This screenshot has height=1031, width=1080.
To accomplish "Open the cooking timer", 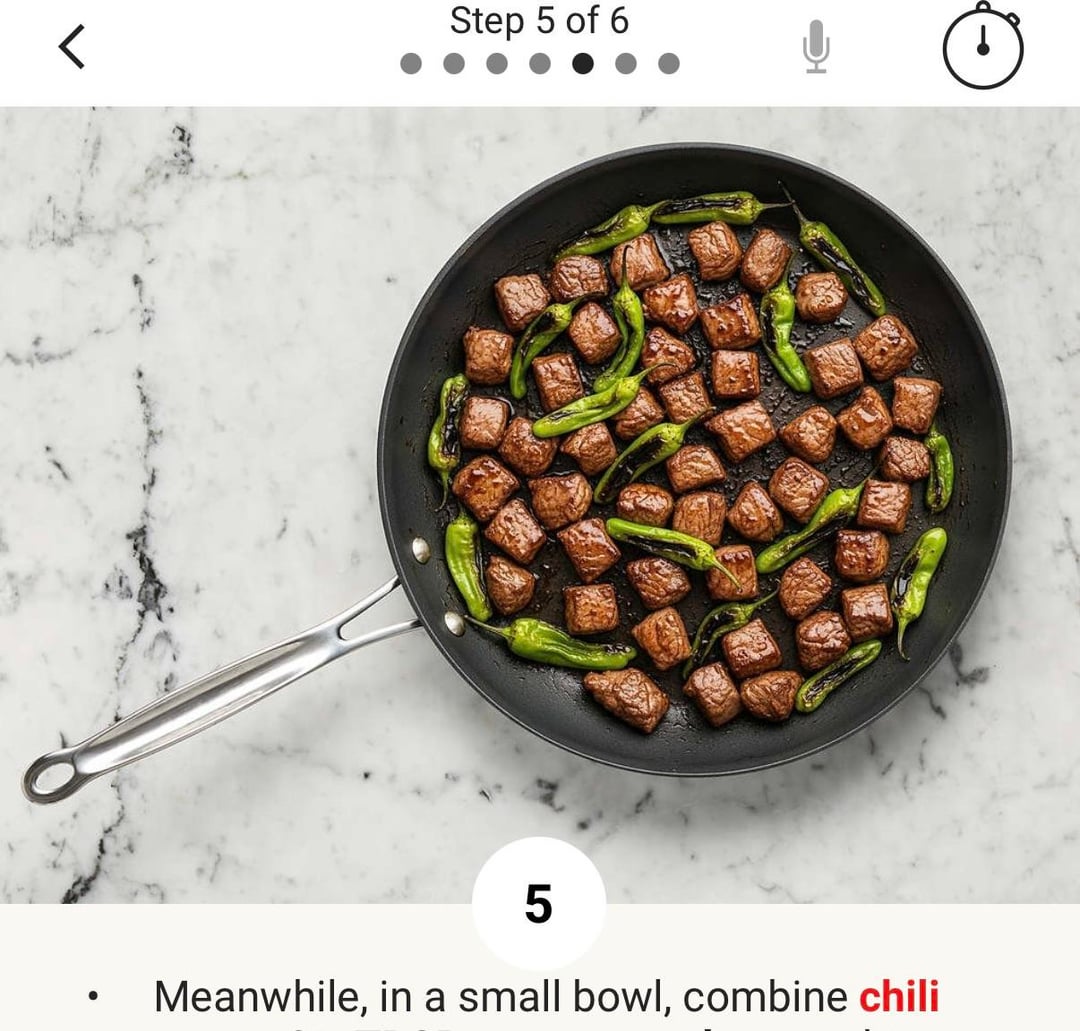I will tap(982, 46).
